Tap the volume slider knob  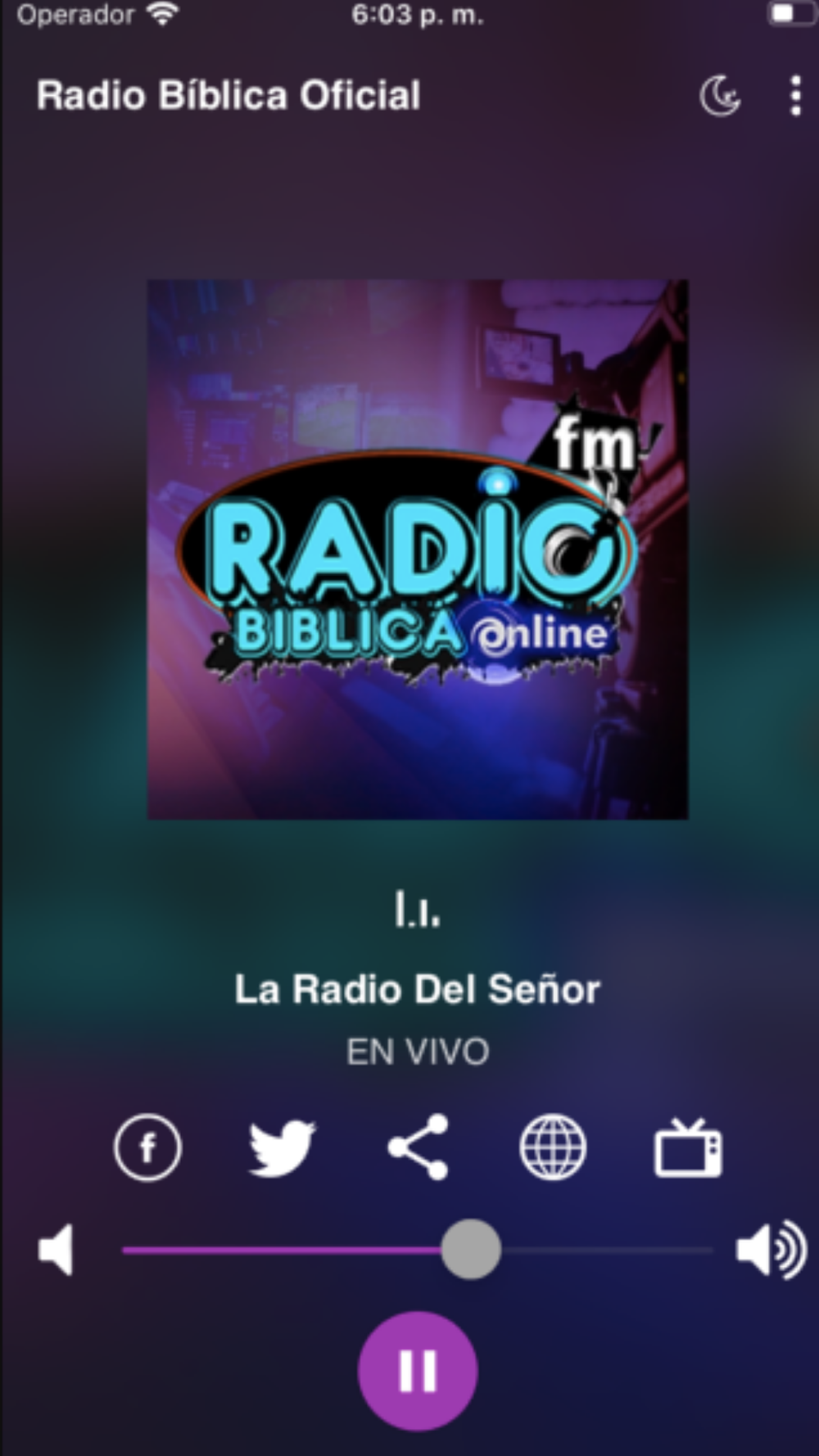471,1250
